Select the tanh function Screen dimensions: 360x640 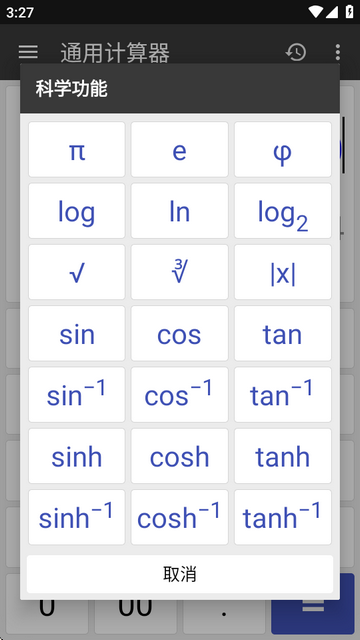283,456
